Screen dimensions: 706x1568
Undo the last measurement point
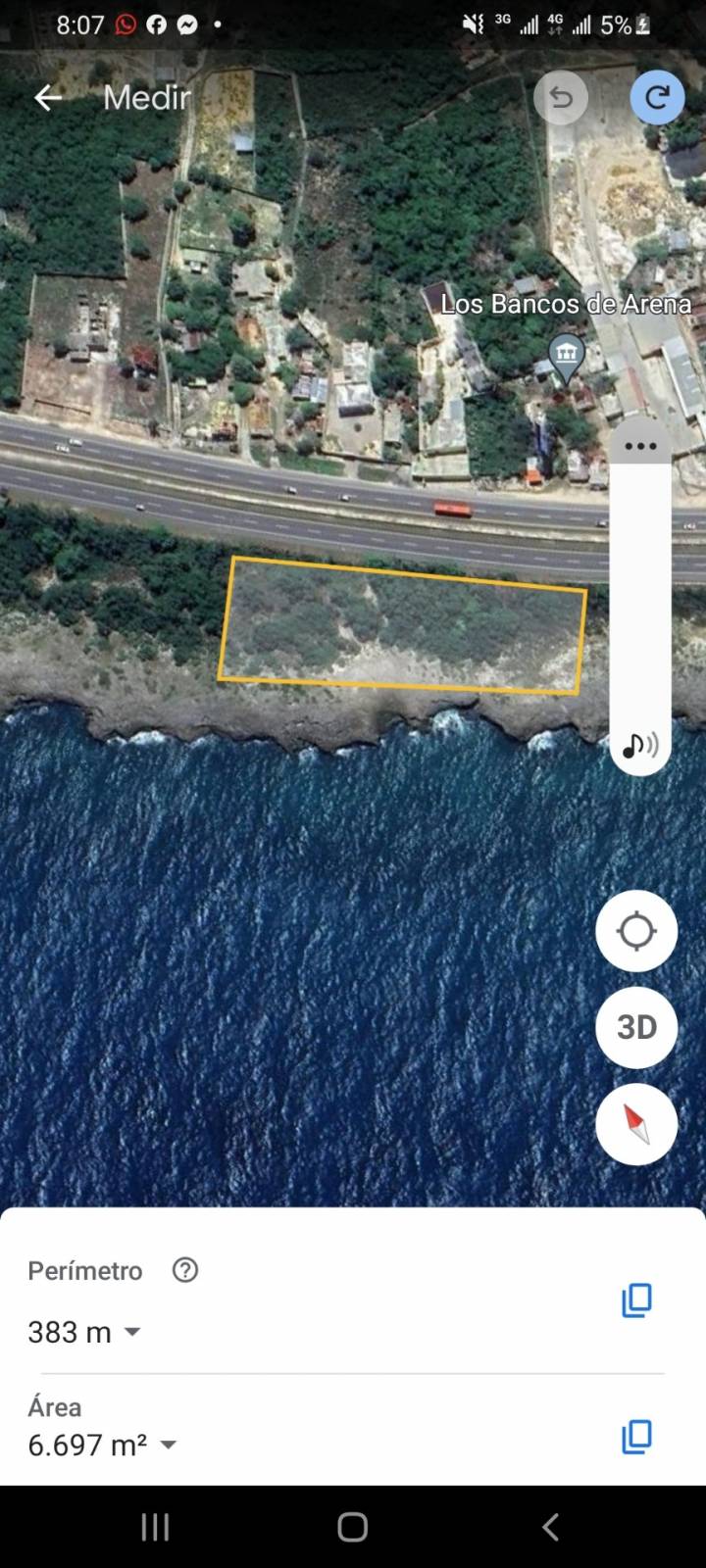(x=561, y=98)
